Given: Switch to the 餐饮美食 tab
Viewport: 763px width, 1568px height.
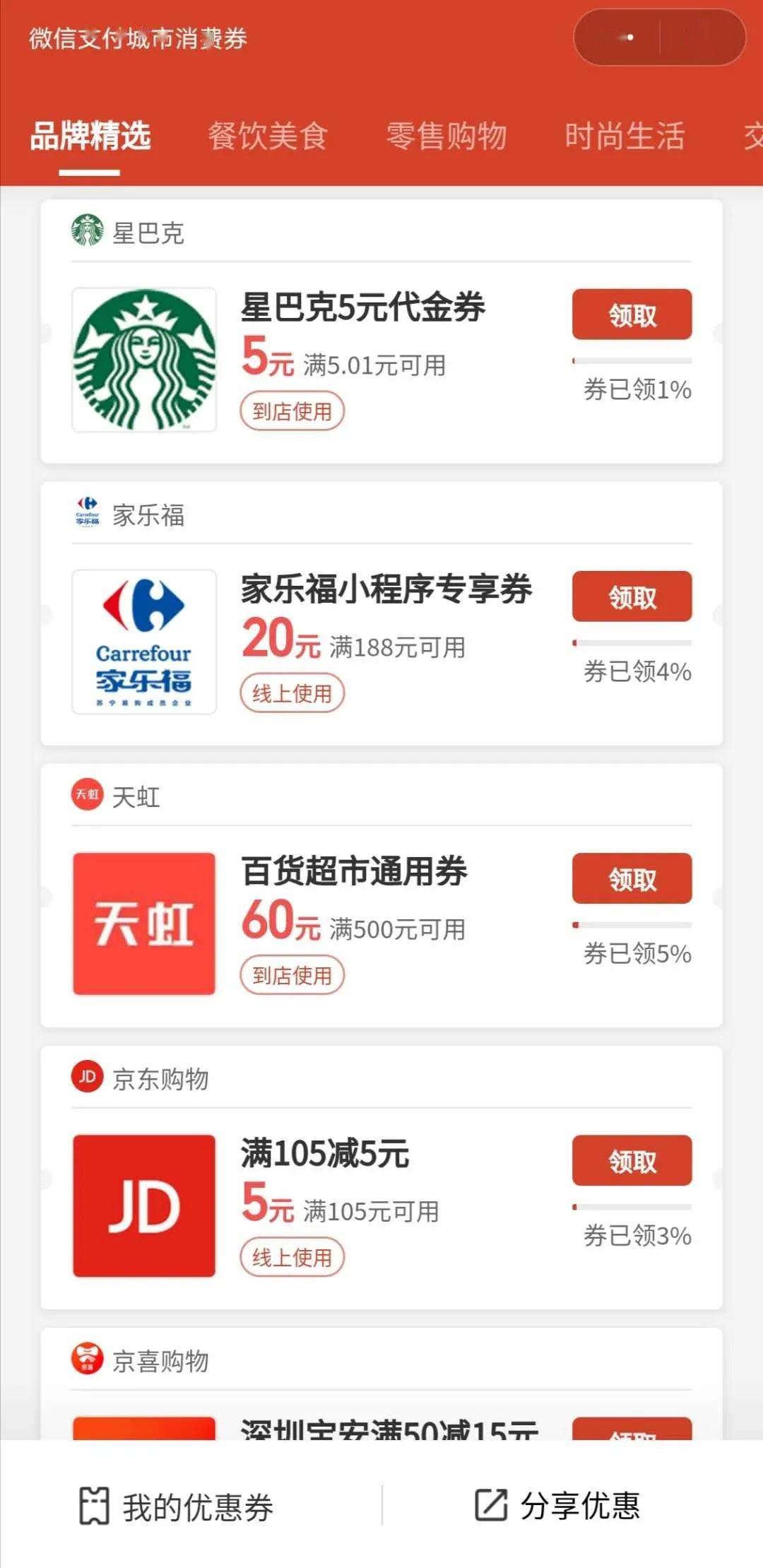Looking at the screenshot, I should (x=268, y=138).
